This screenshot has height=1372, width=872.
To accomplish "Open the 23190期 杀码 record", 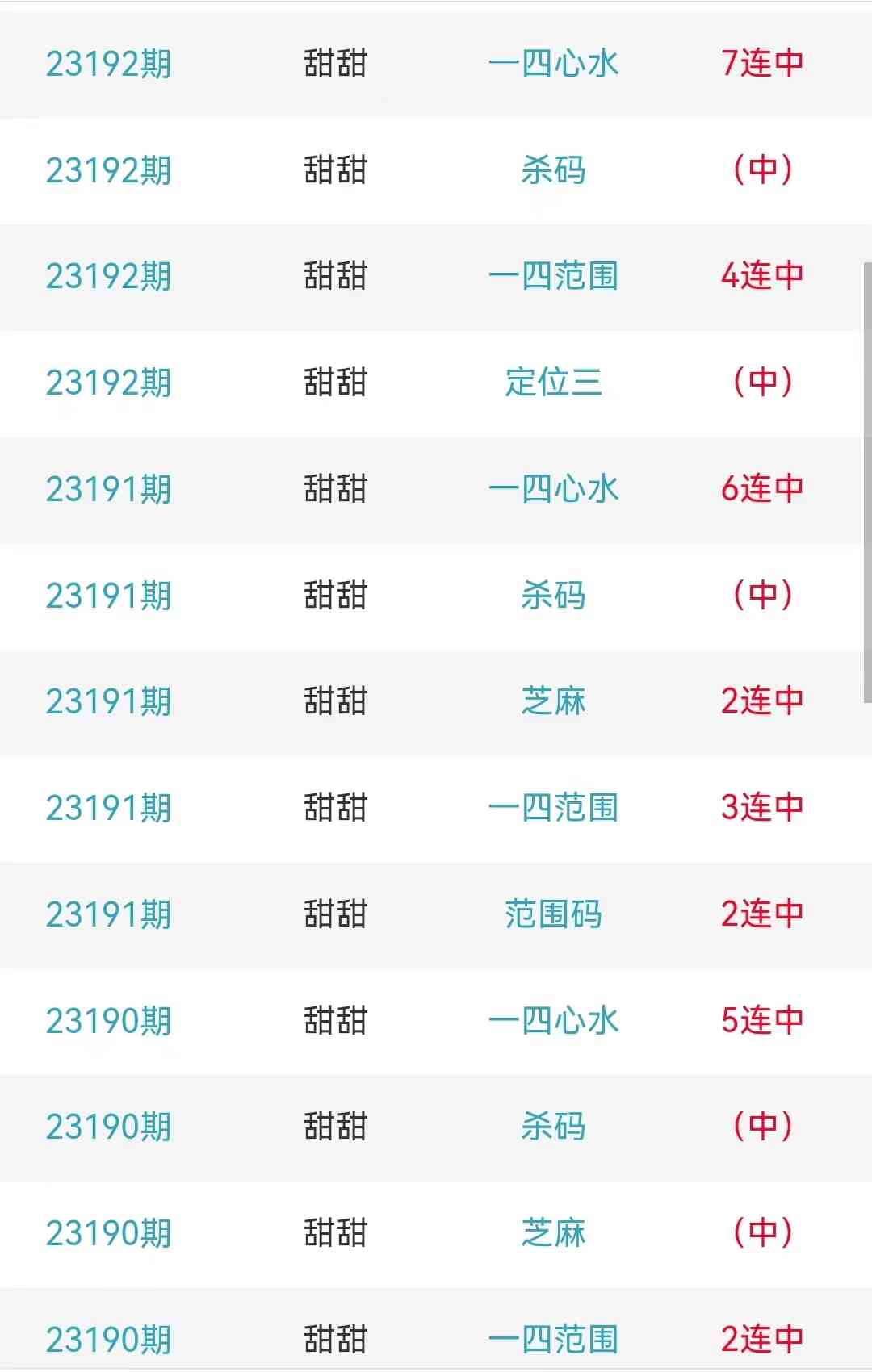I will [553, 1127].
